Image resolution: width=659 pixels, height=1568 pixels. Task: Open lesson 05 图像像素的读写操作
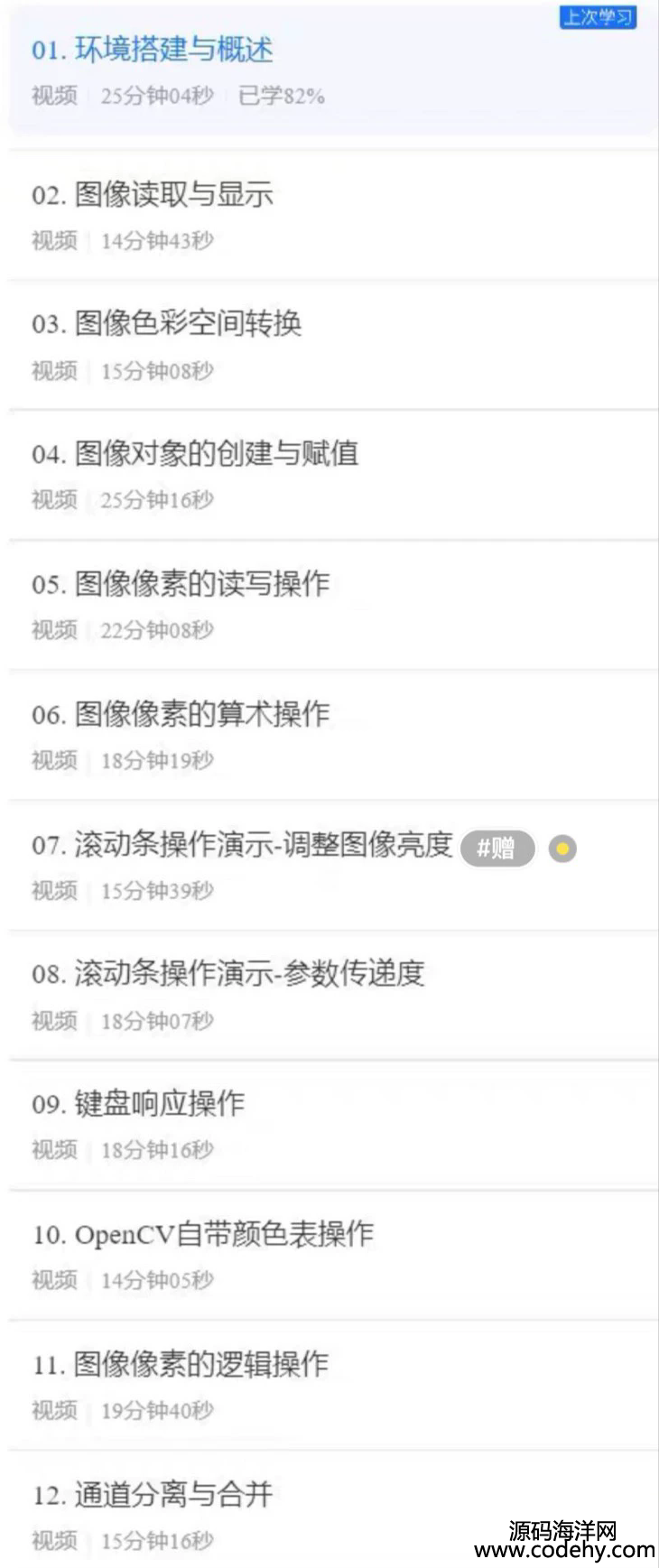pos(181,584)
